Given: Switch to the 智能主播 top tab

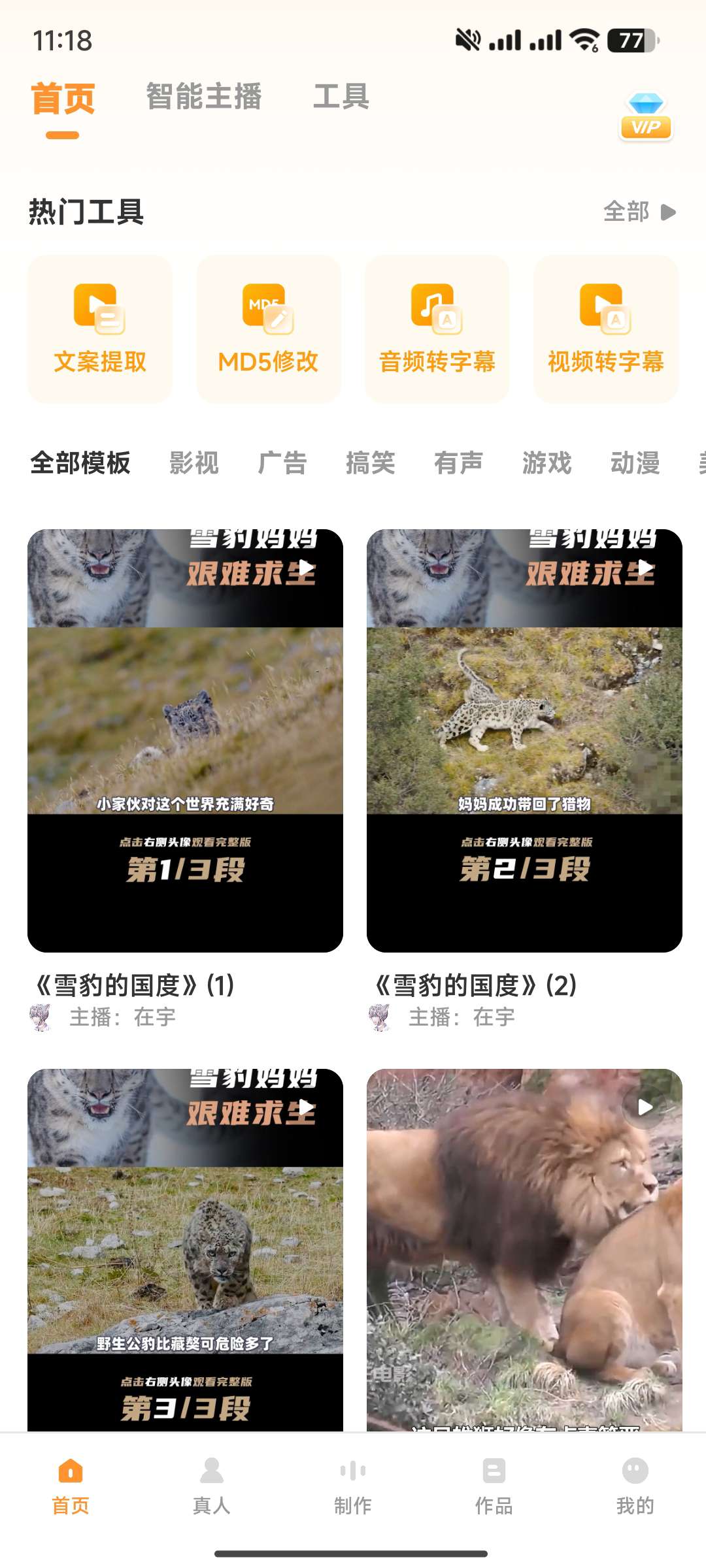Looking at the screenshot, I should coord(204,97).
